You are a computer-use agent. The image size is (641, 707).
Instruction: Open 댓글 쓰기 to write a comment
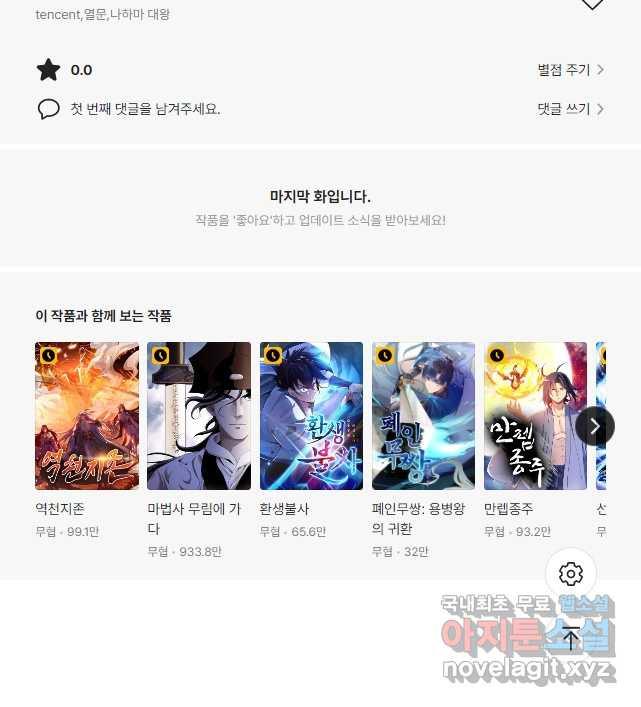(570, 109)
